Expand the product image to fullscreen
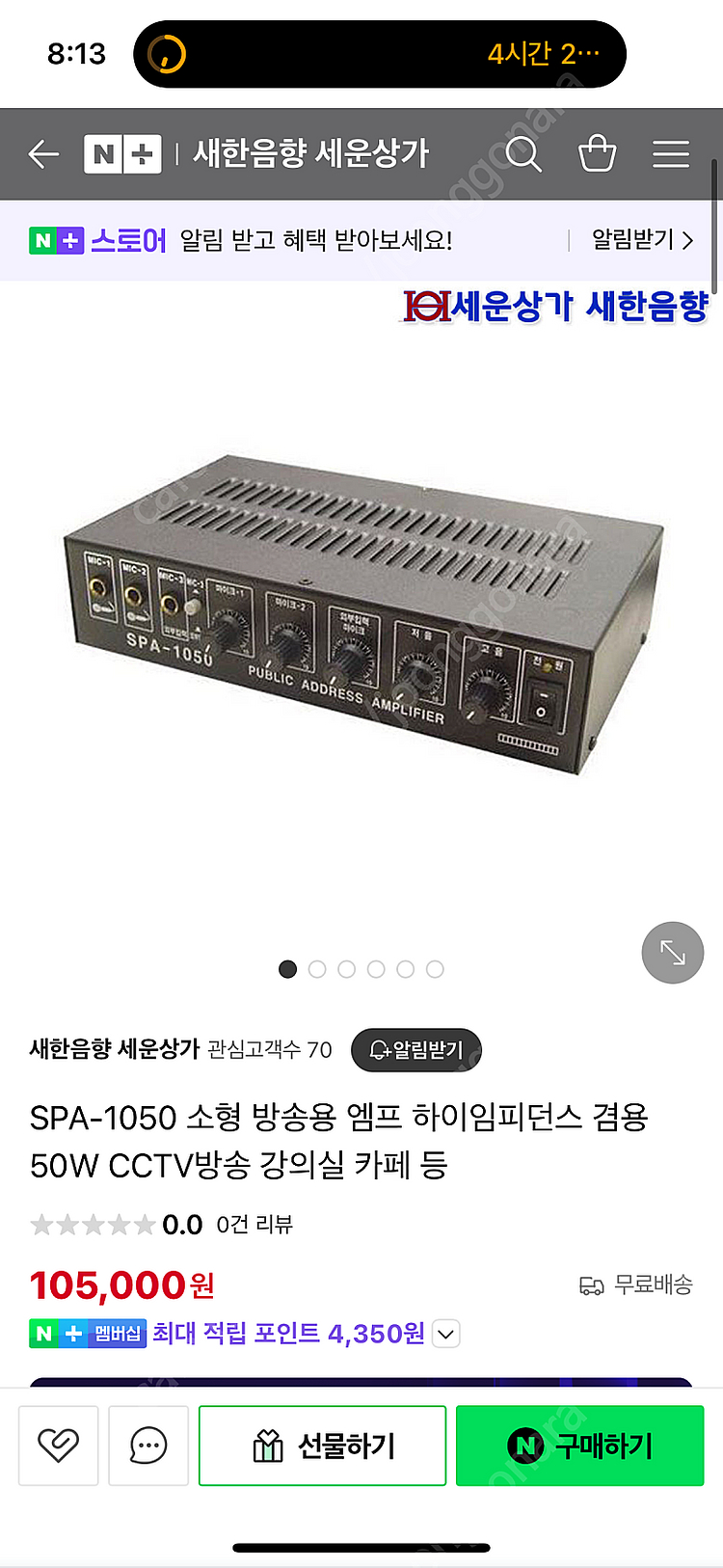The image size is (723, 1568). coord(673,953)
